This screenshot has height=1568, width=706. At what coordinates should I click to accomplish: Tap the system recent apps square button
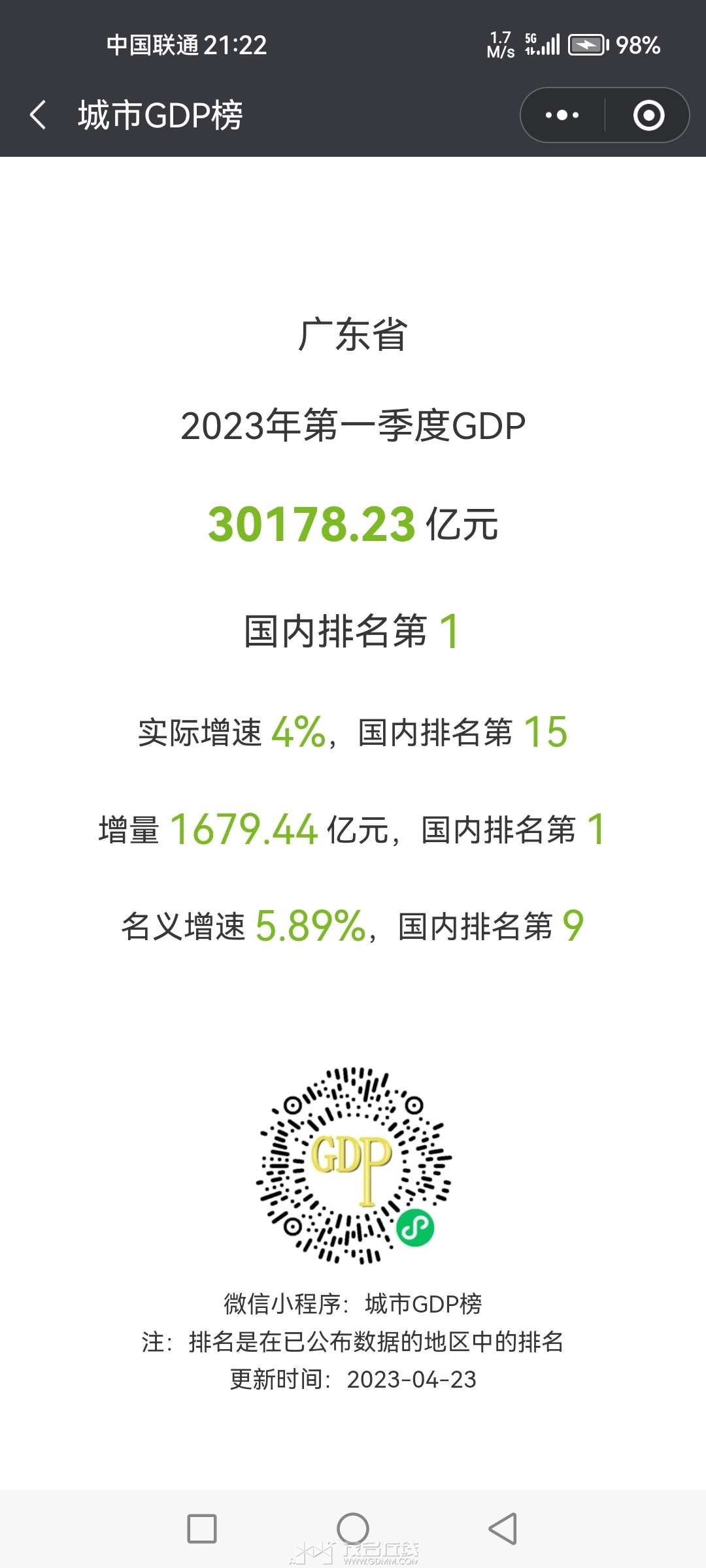(x=202, y=1529)
